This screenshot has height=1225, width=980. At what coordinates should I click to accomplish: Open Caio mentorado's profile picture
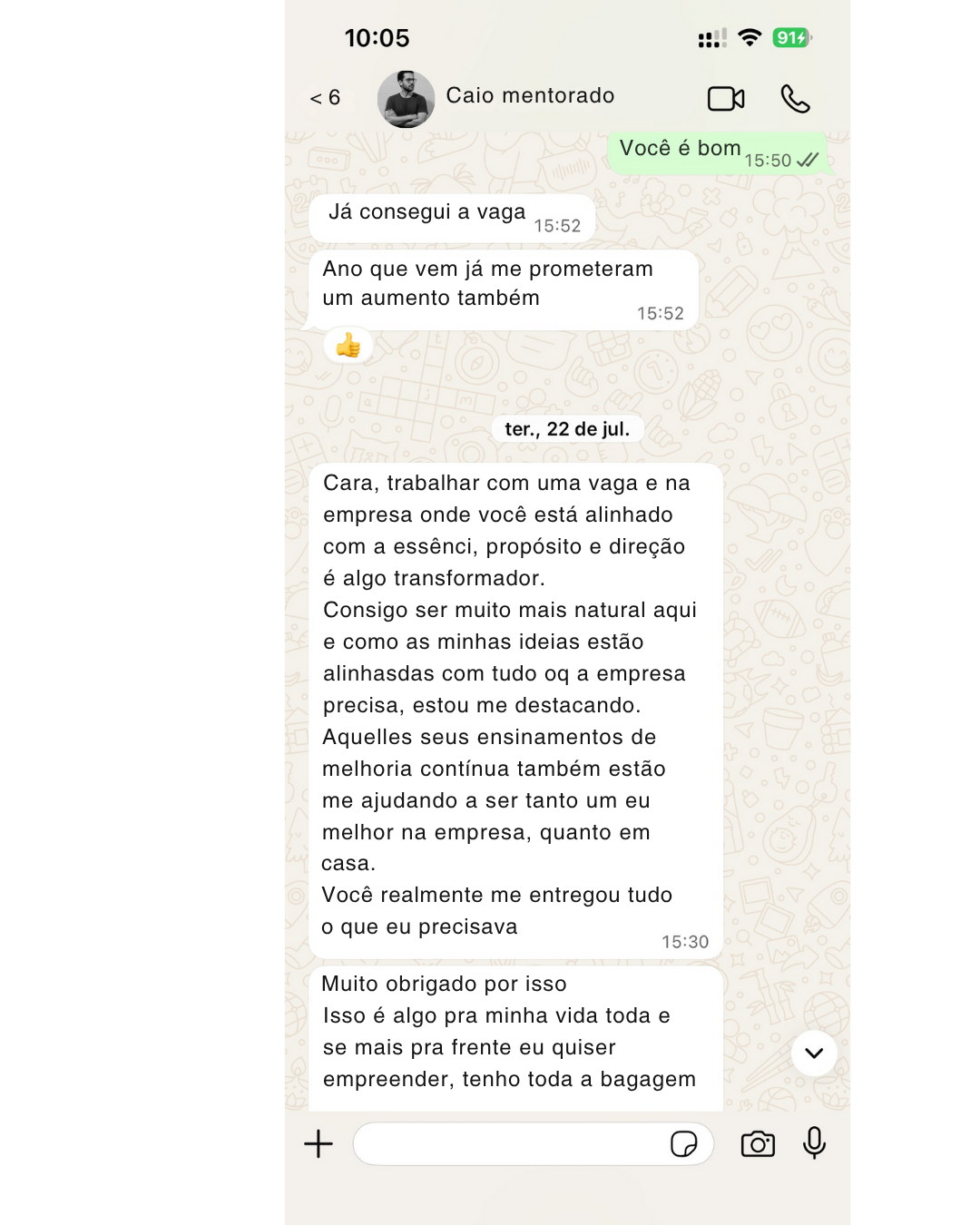pyautogui.click(x=406, y=100)
